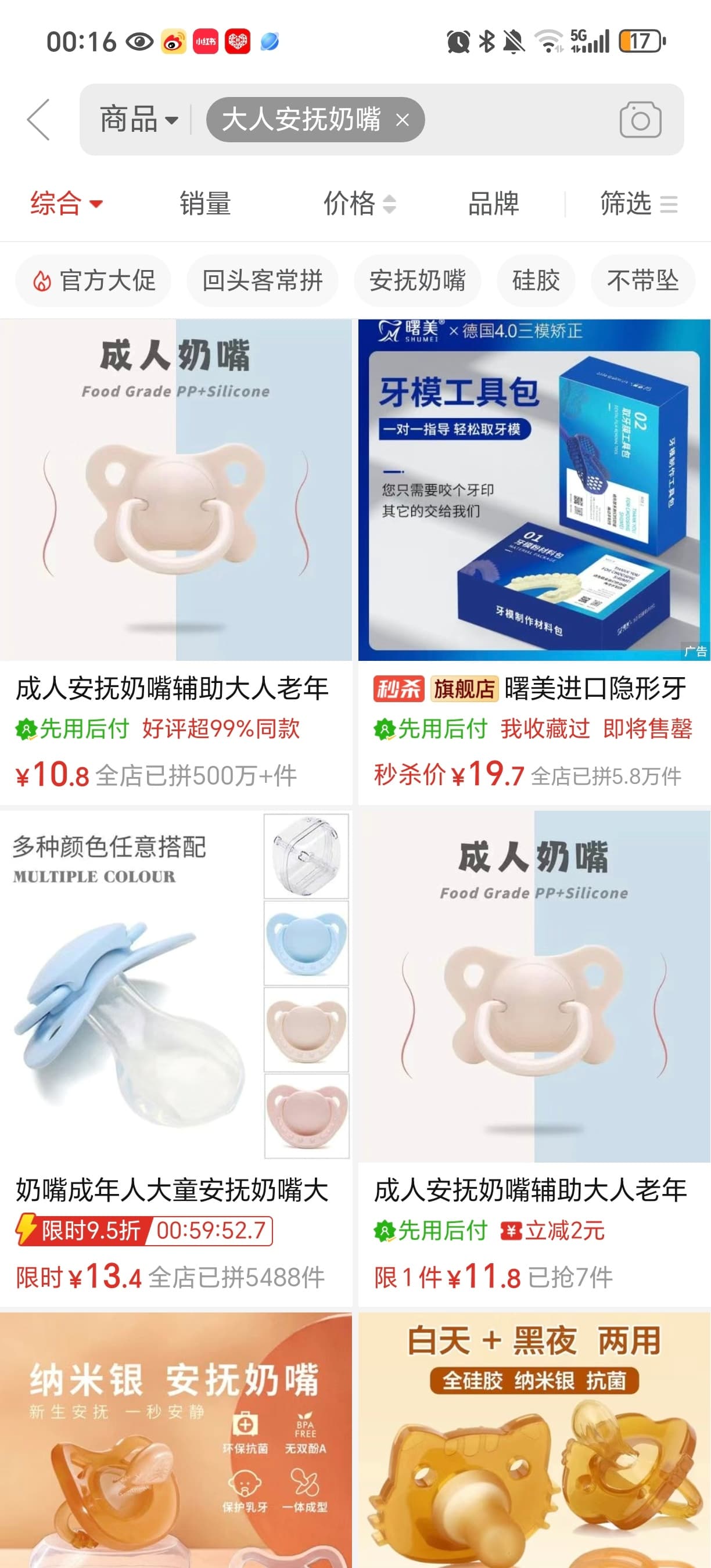This screenshot has width=711, height=1568.
Task: Go back using the back arrow
Action: point(39,120)
